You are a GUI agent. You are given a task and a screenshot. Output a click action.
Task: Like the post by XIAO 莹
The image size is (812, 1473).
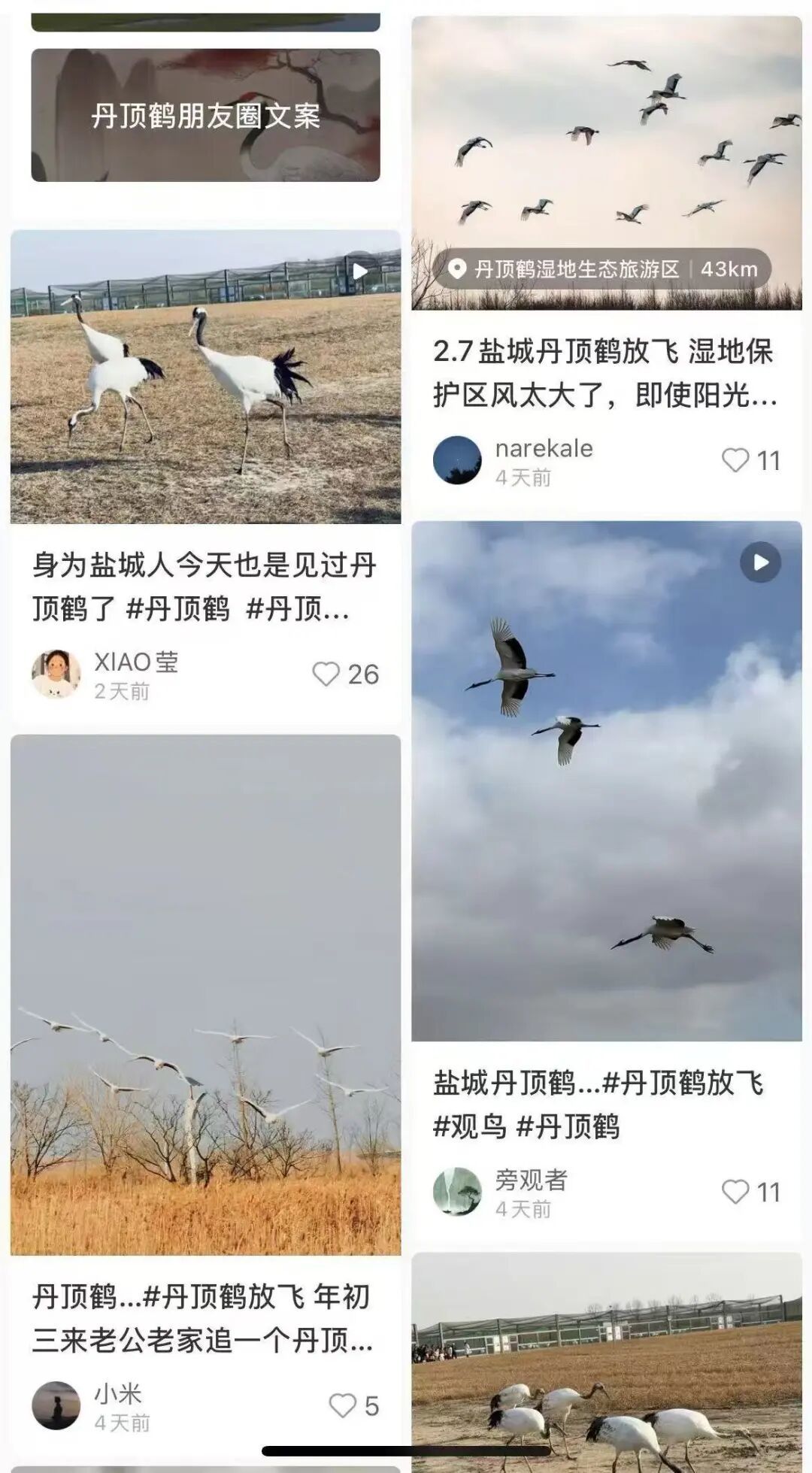326,674
